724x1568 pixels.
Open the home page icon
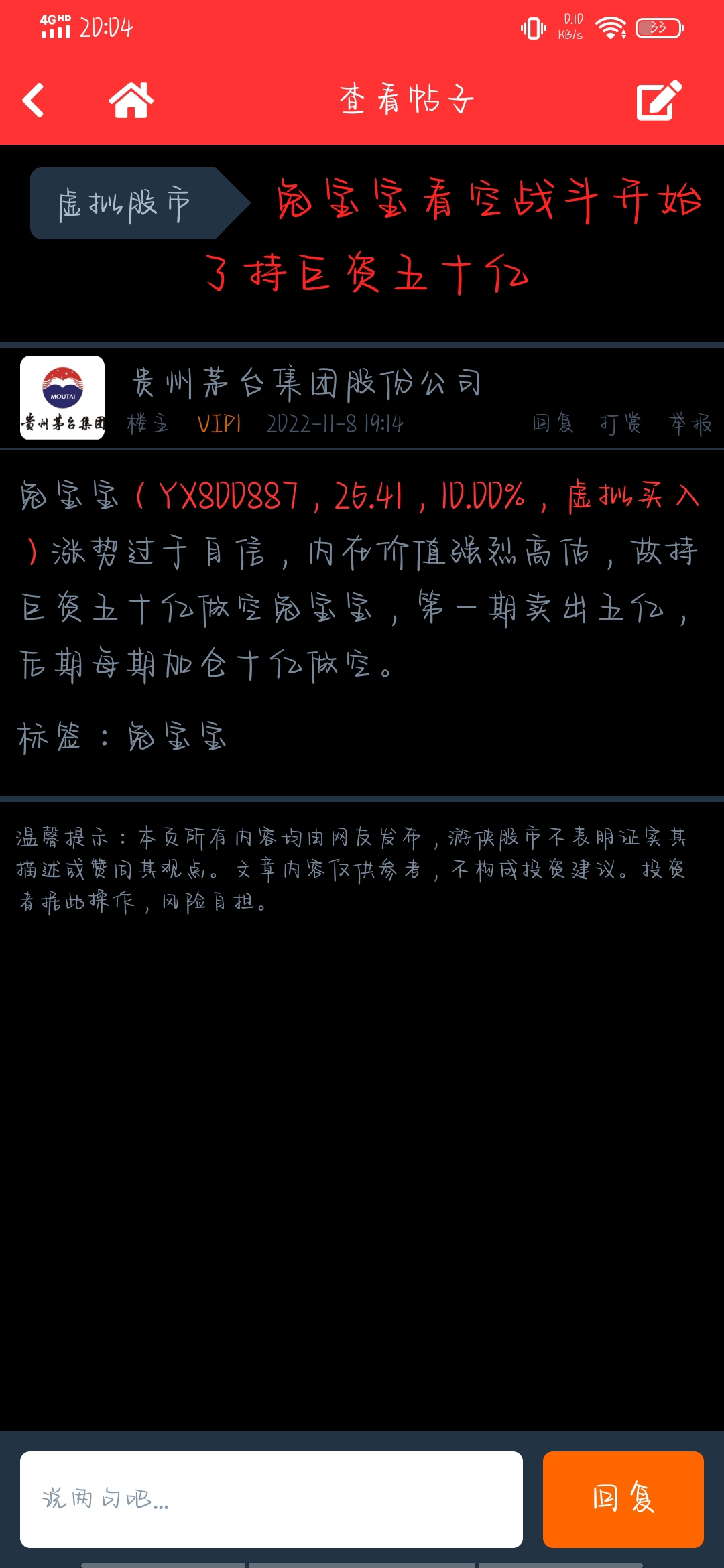pos(131,101)
